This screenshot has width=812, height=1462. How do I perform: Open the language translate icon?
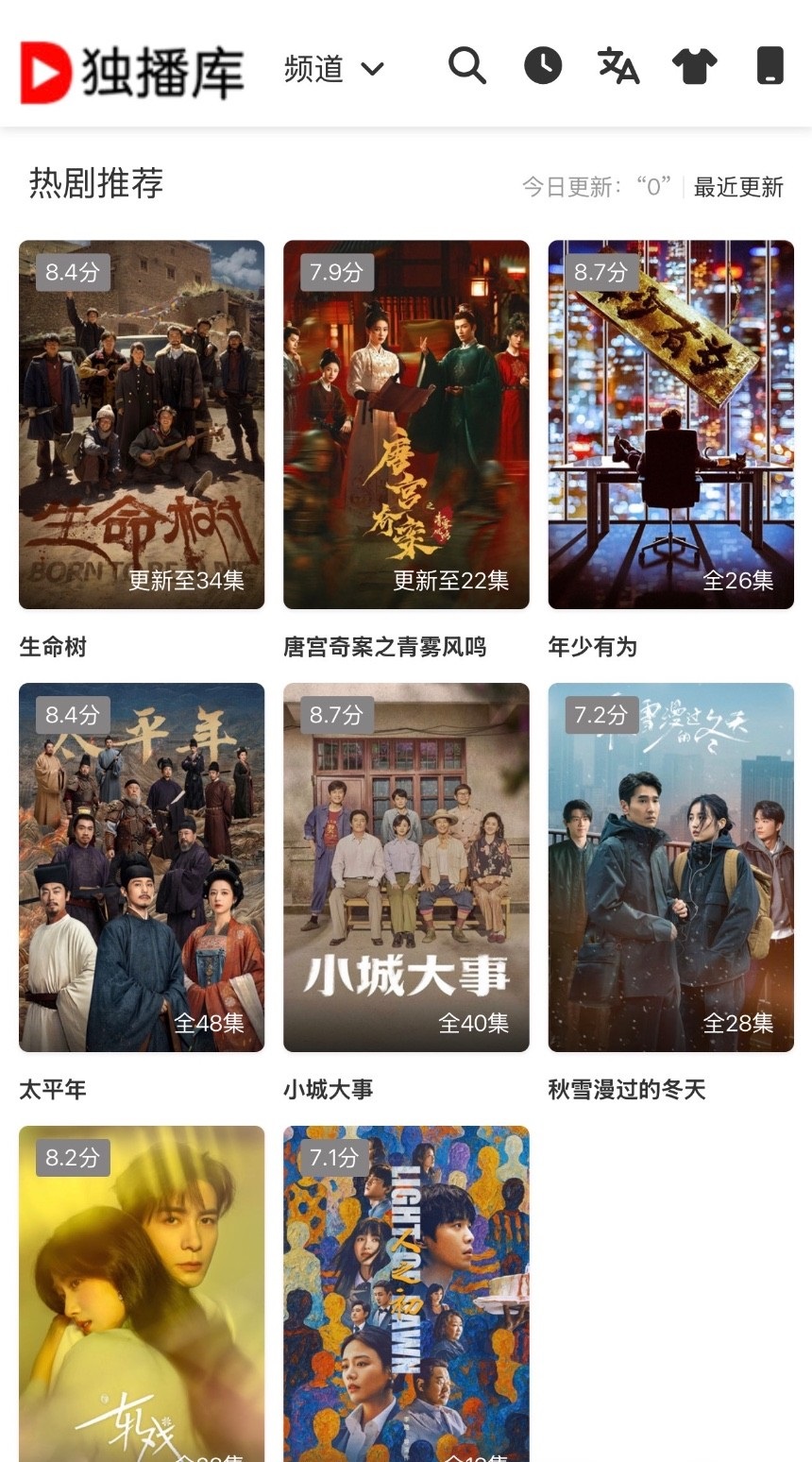click(x=618, y=66)
